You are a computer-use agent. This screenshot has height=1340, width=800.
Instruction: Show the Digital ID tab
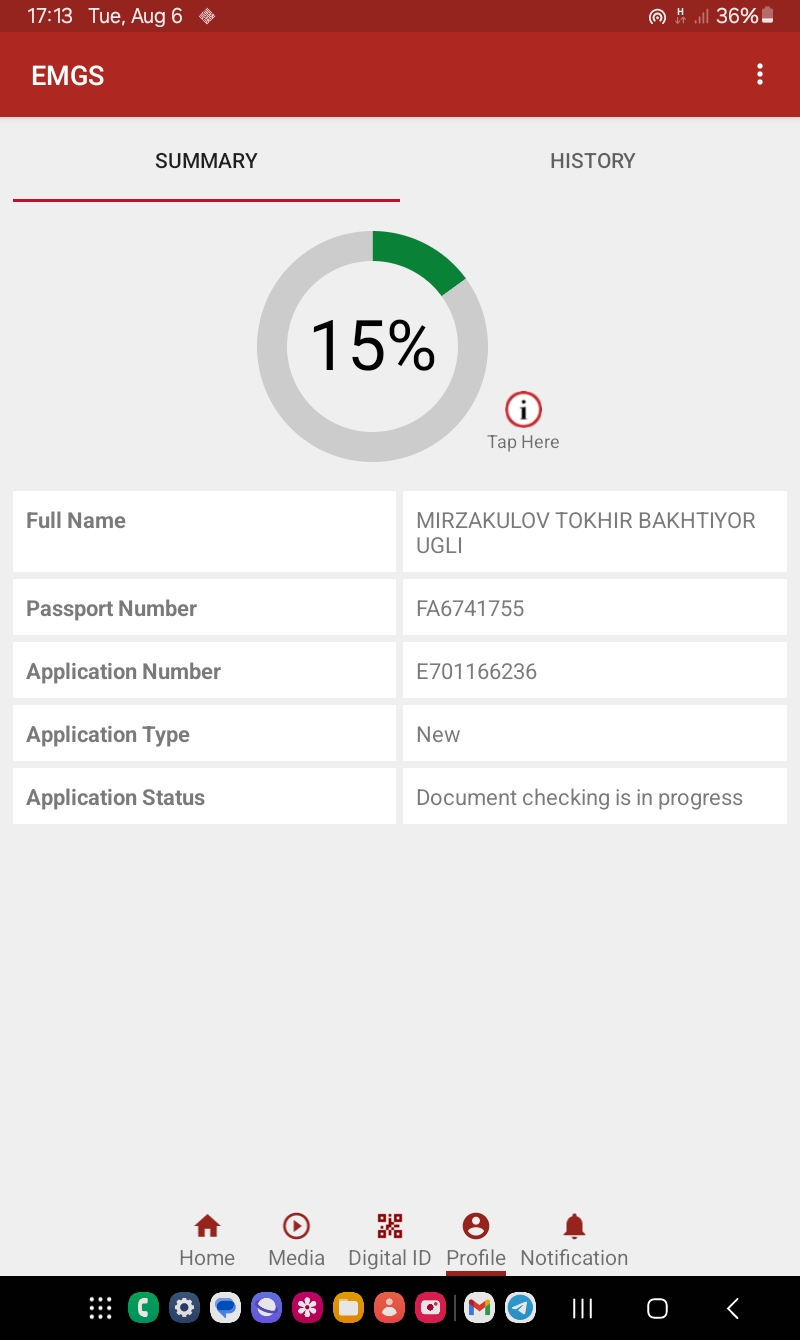point(389,1240)
